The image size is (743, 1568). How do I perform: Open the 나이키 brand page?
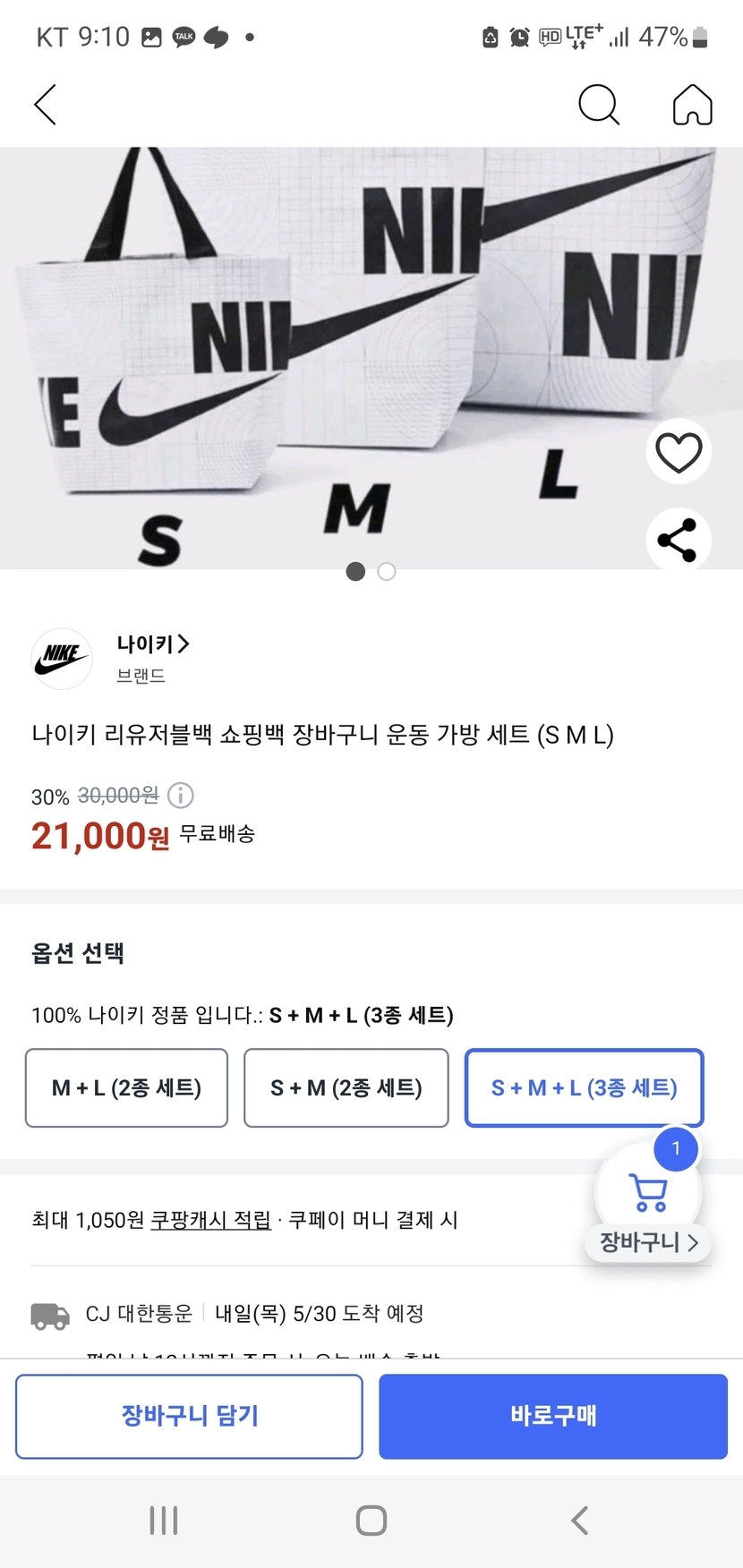[152, 643]
